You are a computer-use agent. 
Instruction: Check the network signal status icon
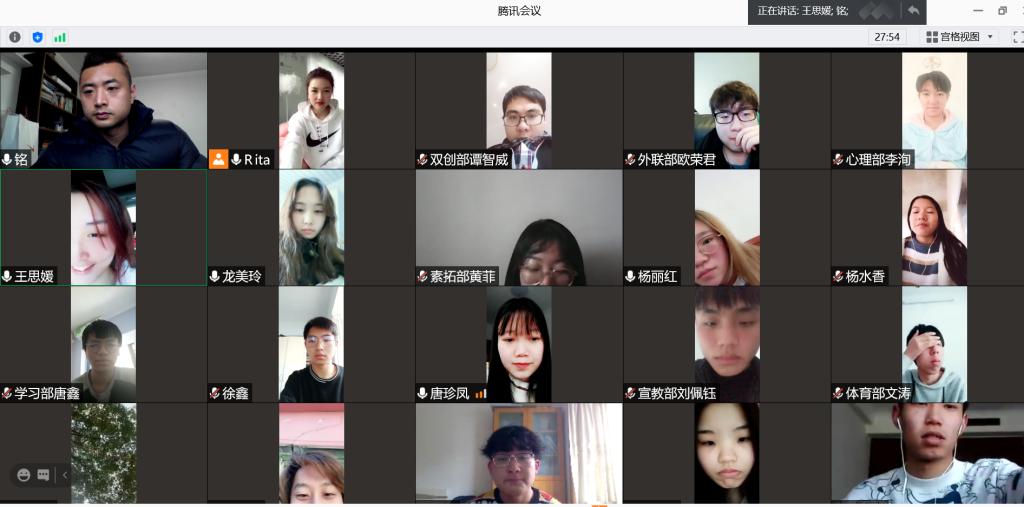(60, 37)
